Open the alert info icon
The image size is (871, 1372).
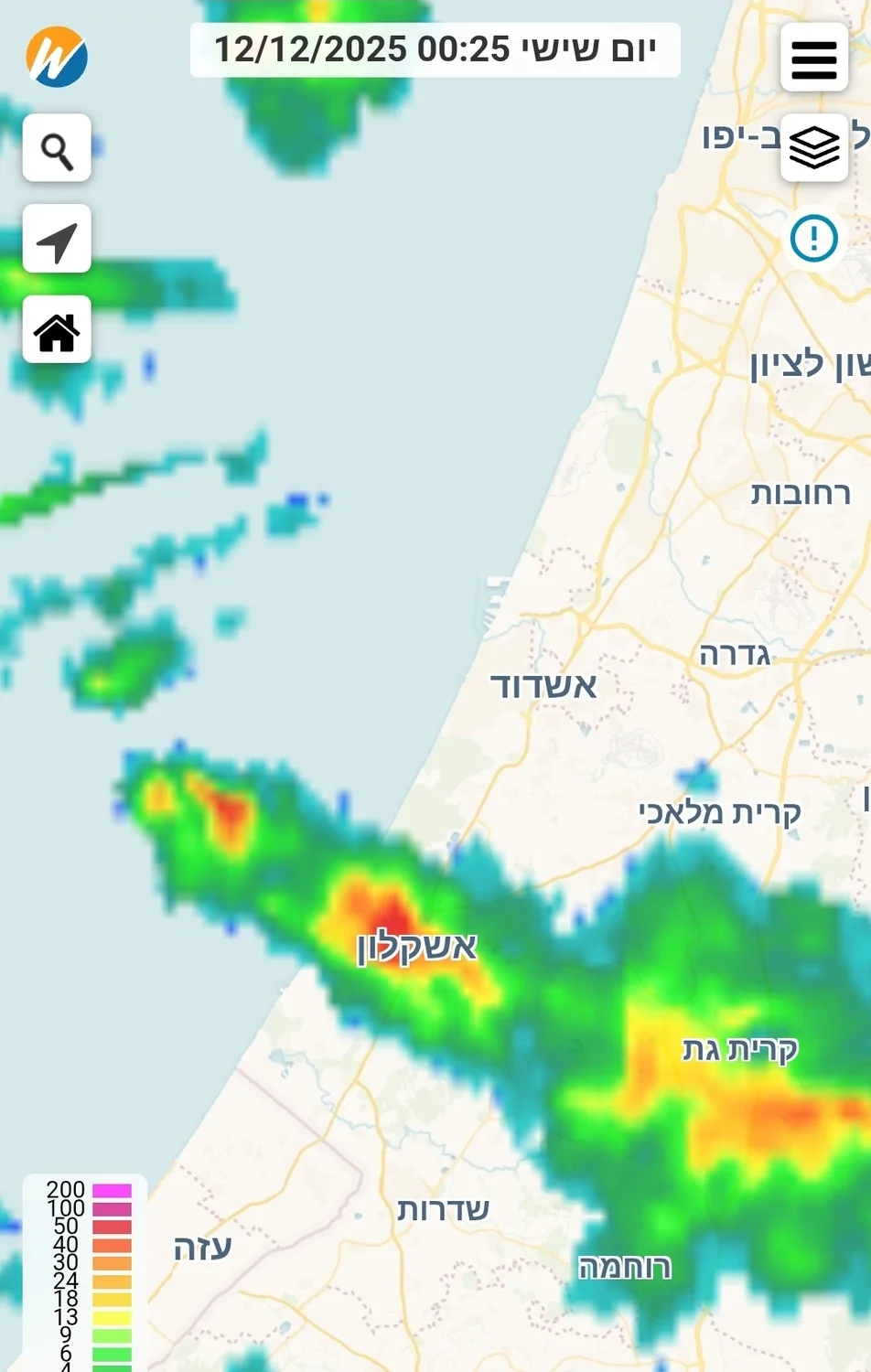[813, 239]
